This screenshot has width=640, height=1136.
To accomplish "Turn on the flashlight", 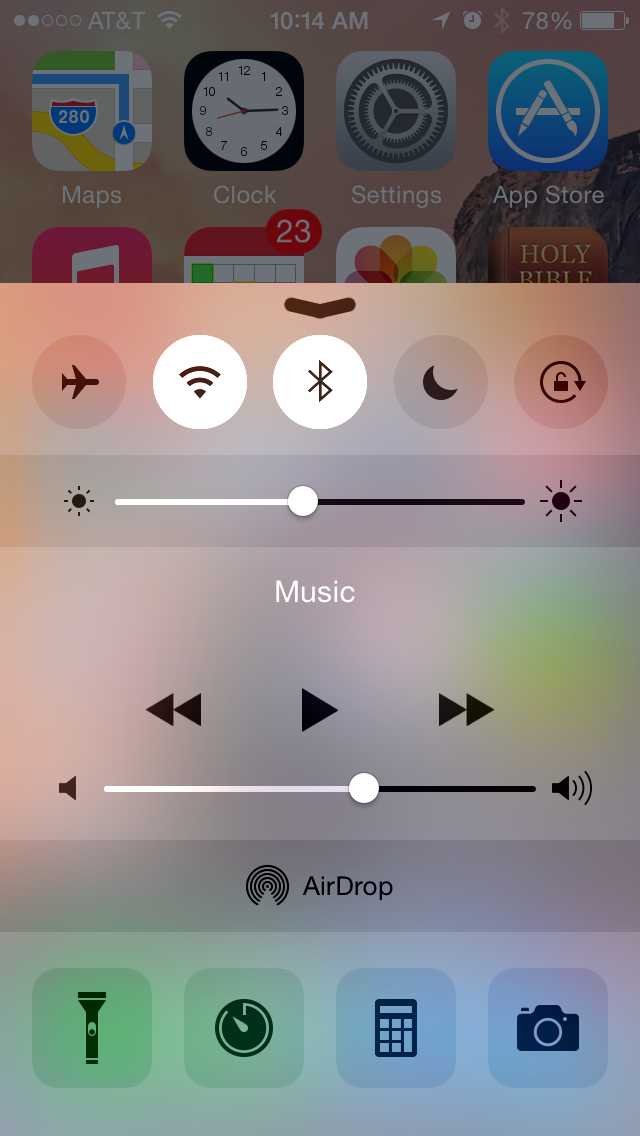I will pos(92,1027).
